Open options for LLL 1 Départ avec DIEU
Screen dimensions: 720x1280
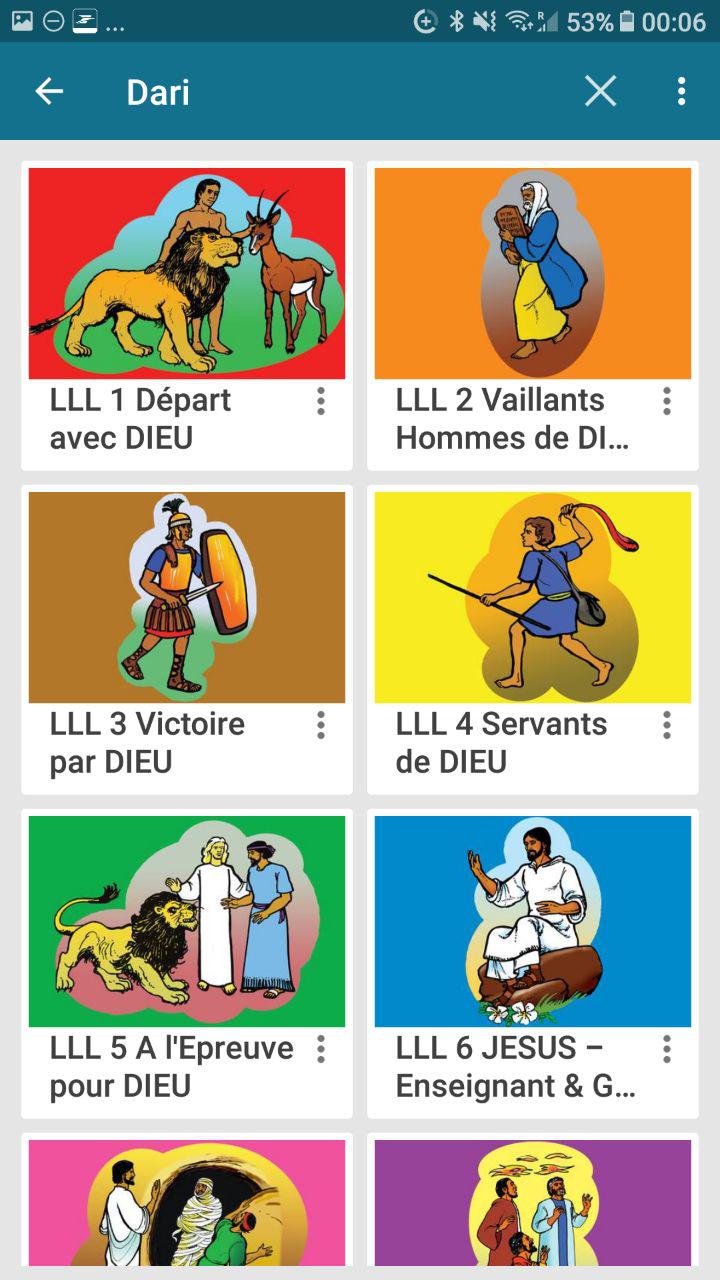pos(320,402)
